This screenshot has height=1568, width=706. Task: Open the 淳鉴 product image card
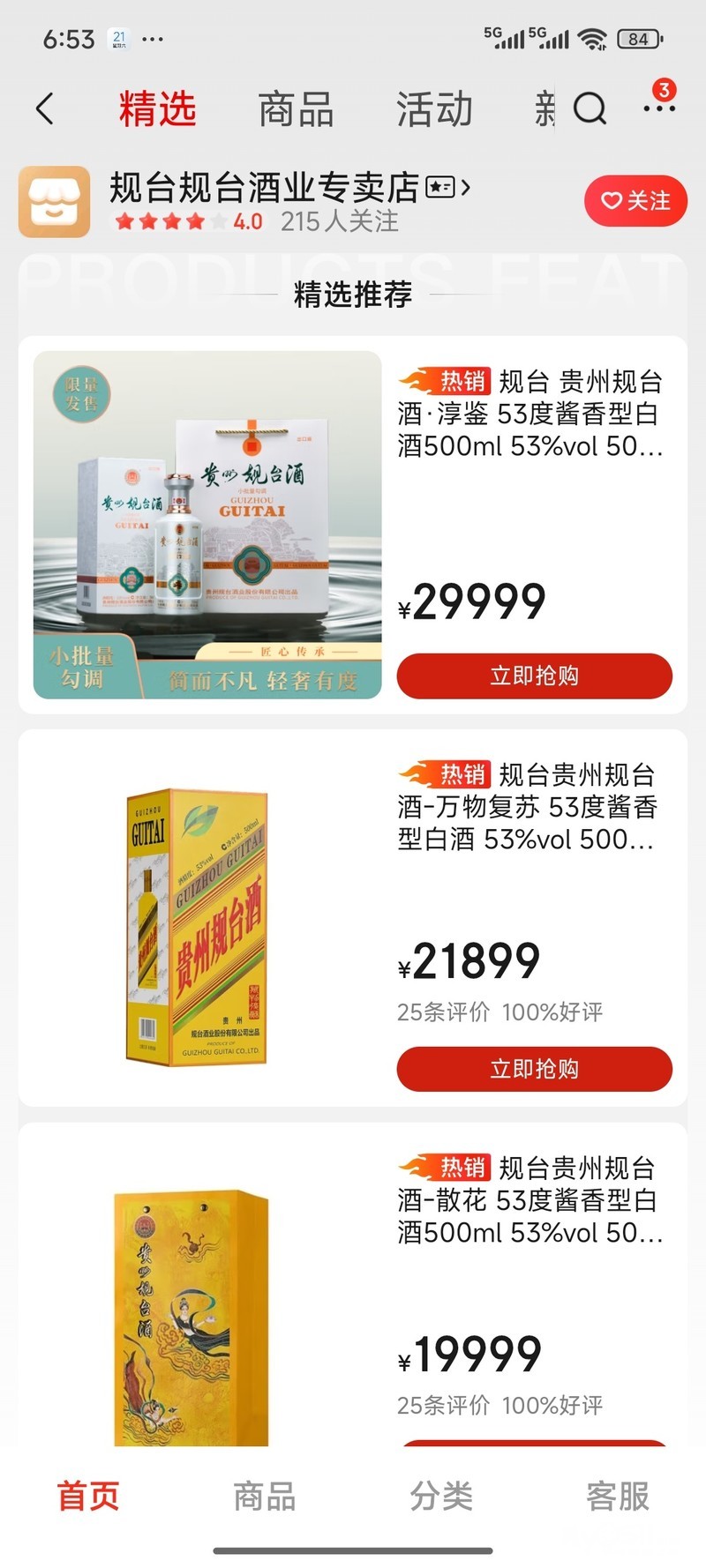click(207, 525)
